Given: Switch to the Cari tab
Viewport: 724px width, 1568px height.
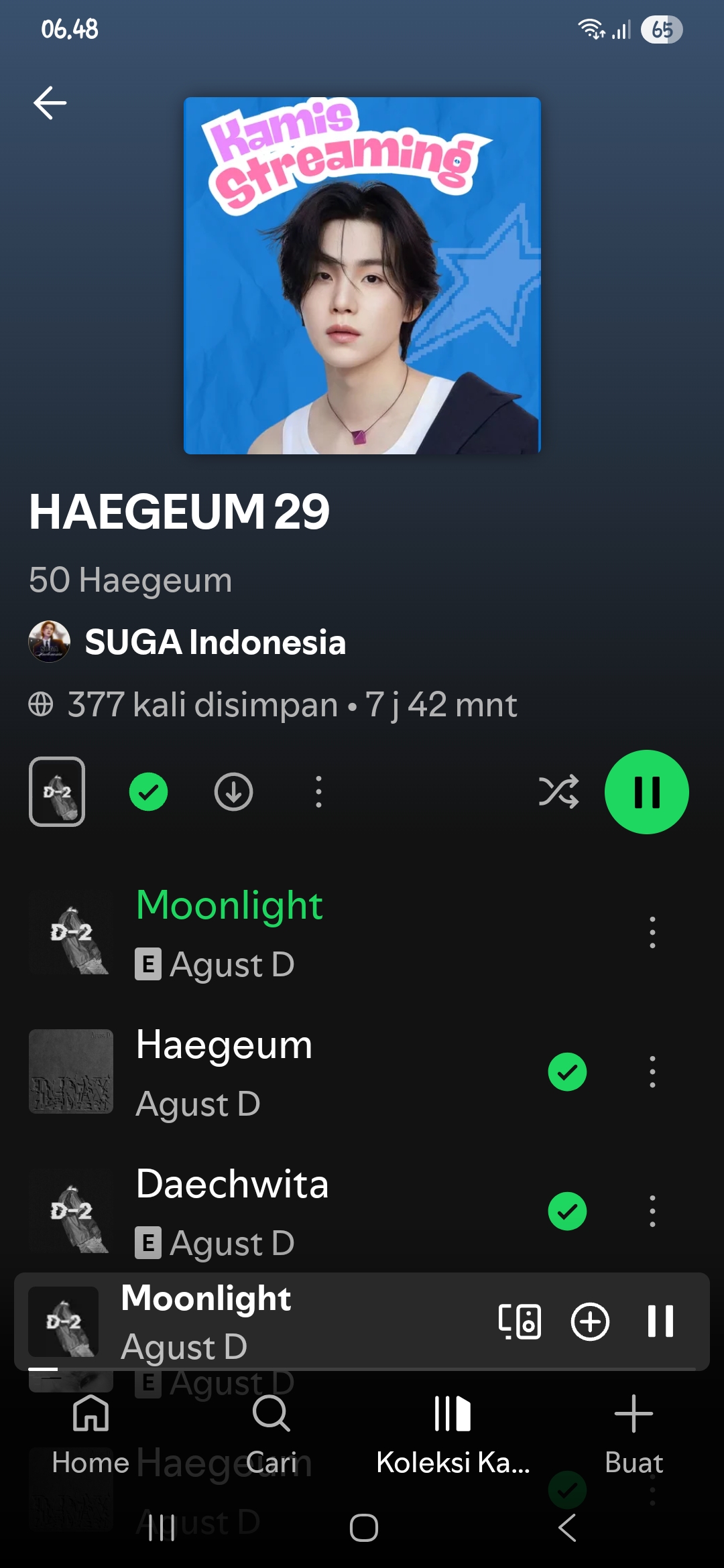Looking at the screenshot, I should point(271,1431).
